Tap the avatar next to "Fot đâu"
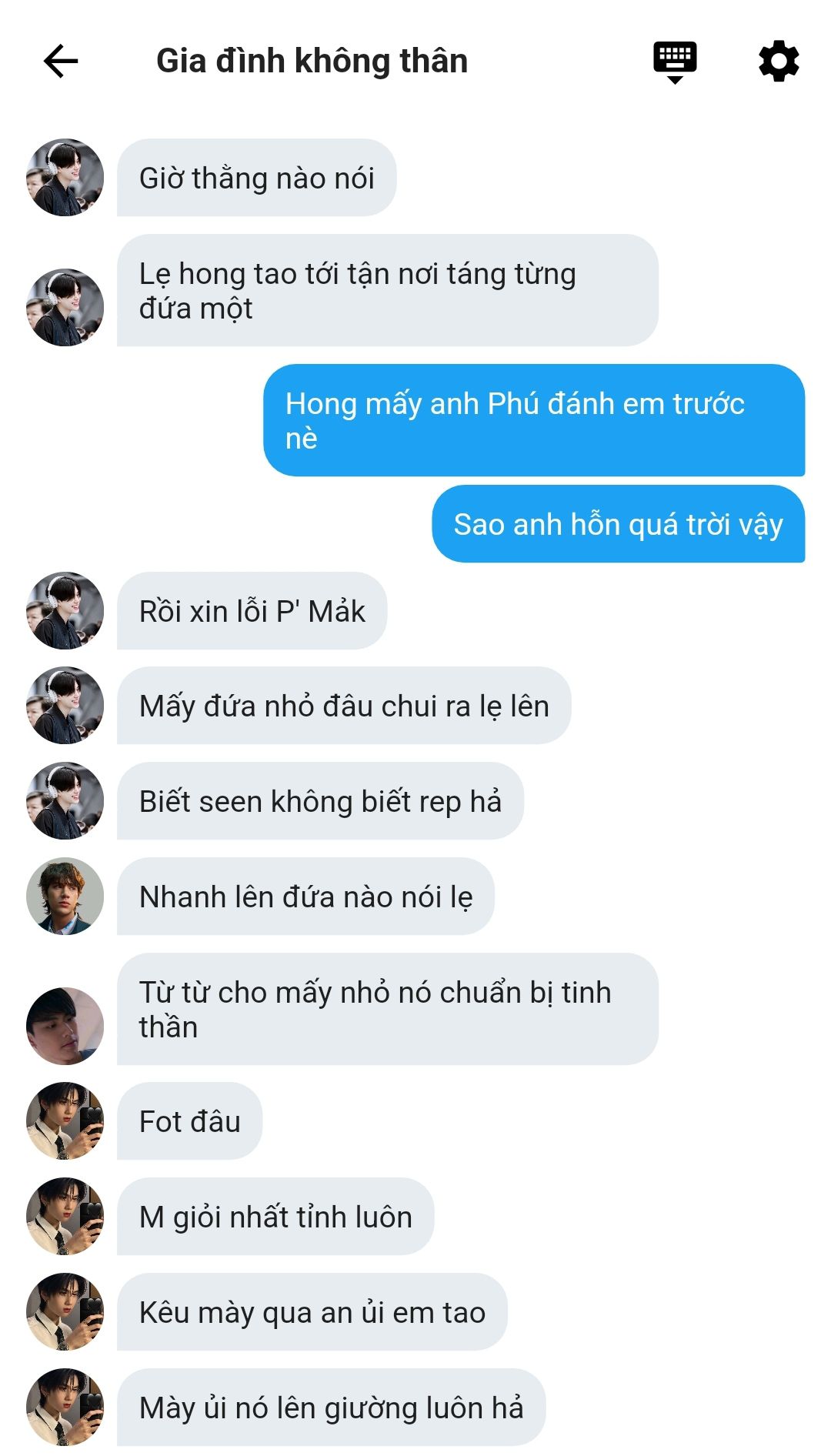The width and height of the screenshot is (831, 1456). pos(65,1121)
